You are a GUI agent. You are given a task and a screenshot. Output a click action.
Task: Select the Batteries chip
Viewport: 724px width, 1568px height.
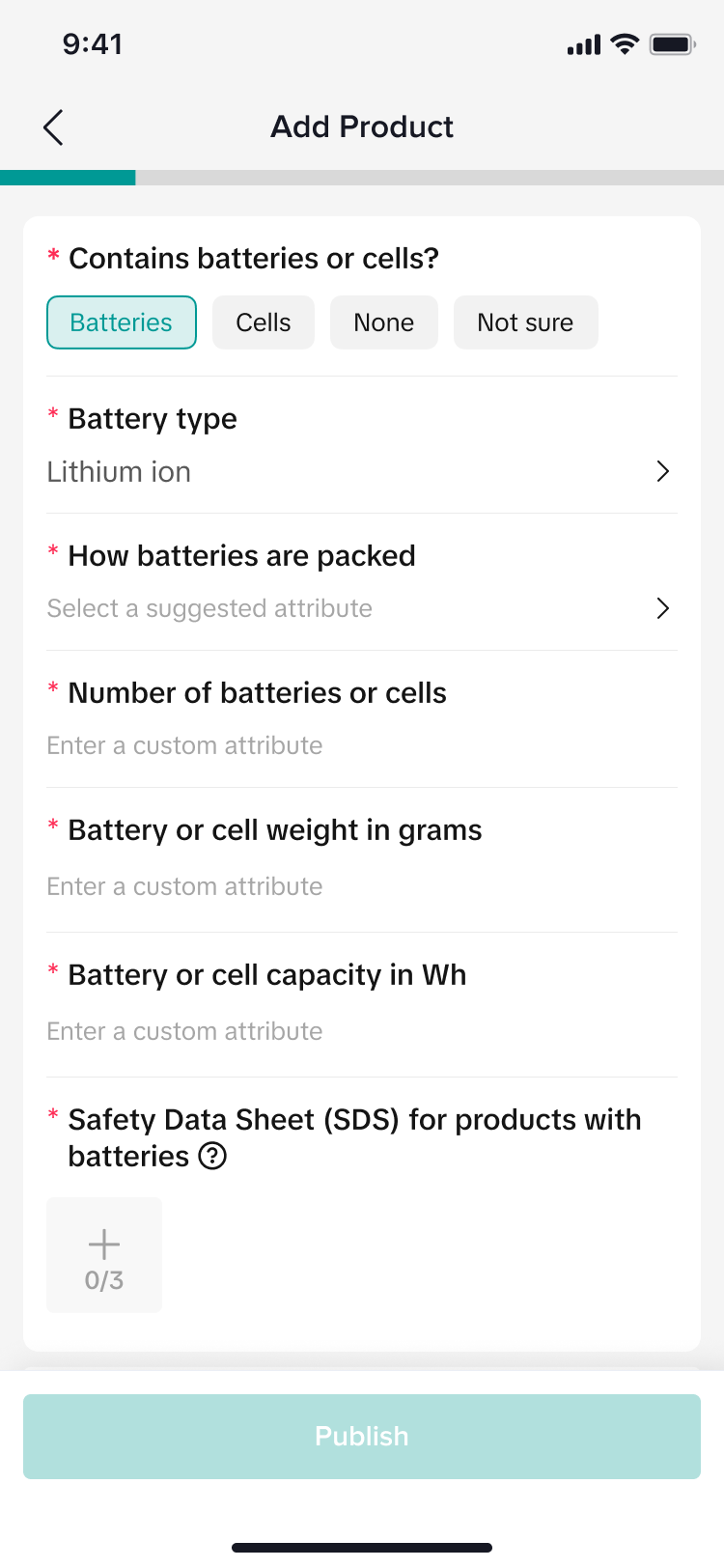pos(122,322)
